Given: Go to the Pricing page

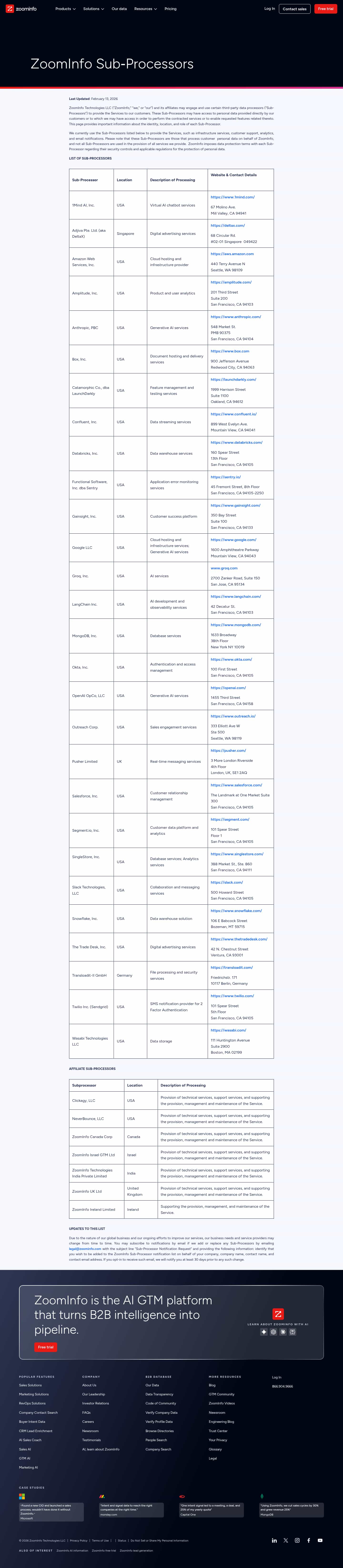Looking at the screenshot, I should (x=170, y=9).
